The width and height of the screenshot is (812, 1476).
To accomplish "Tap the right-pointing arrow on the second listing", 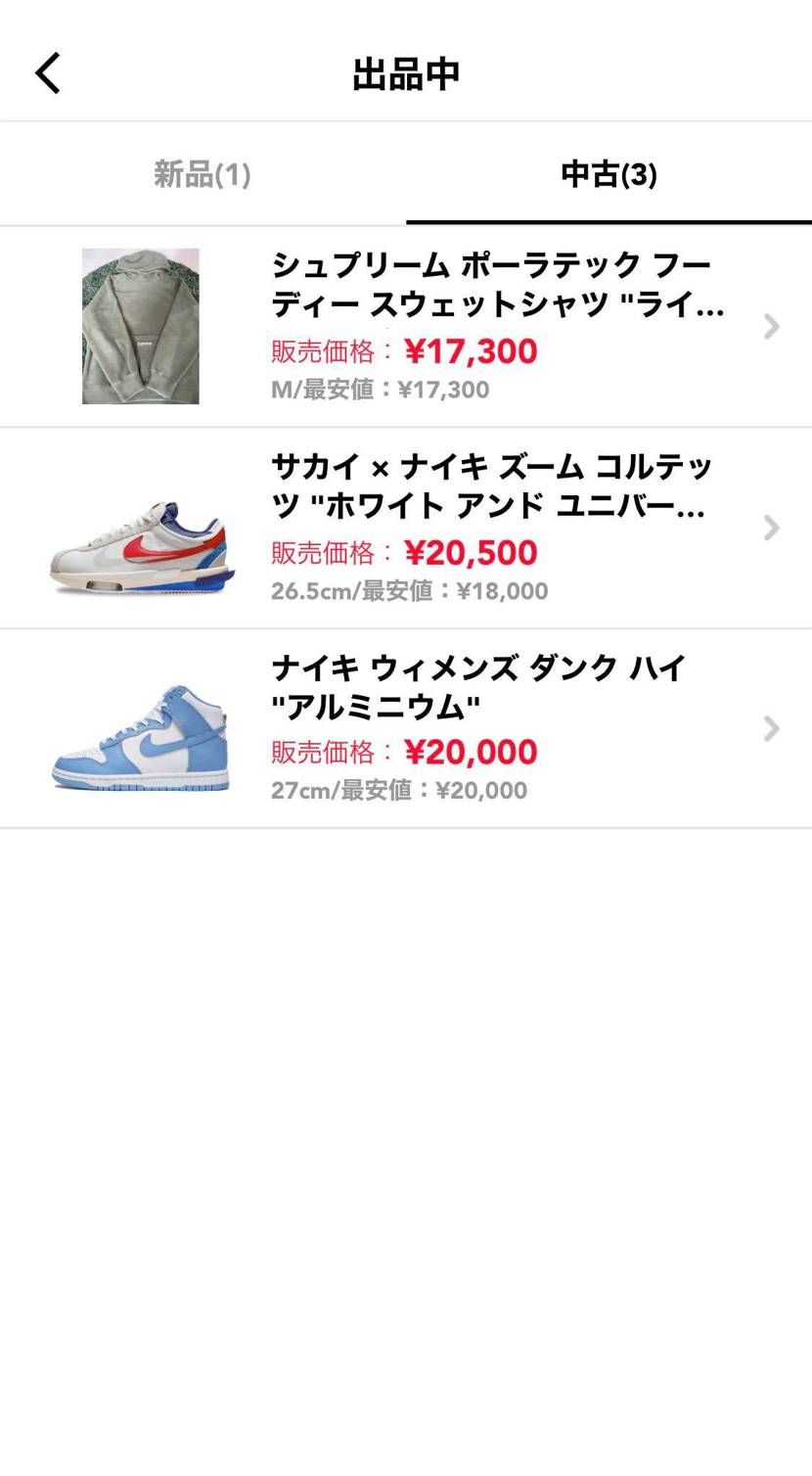I will (773, 528).
